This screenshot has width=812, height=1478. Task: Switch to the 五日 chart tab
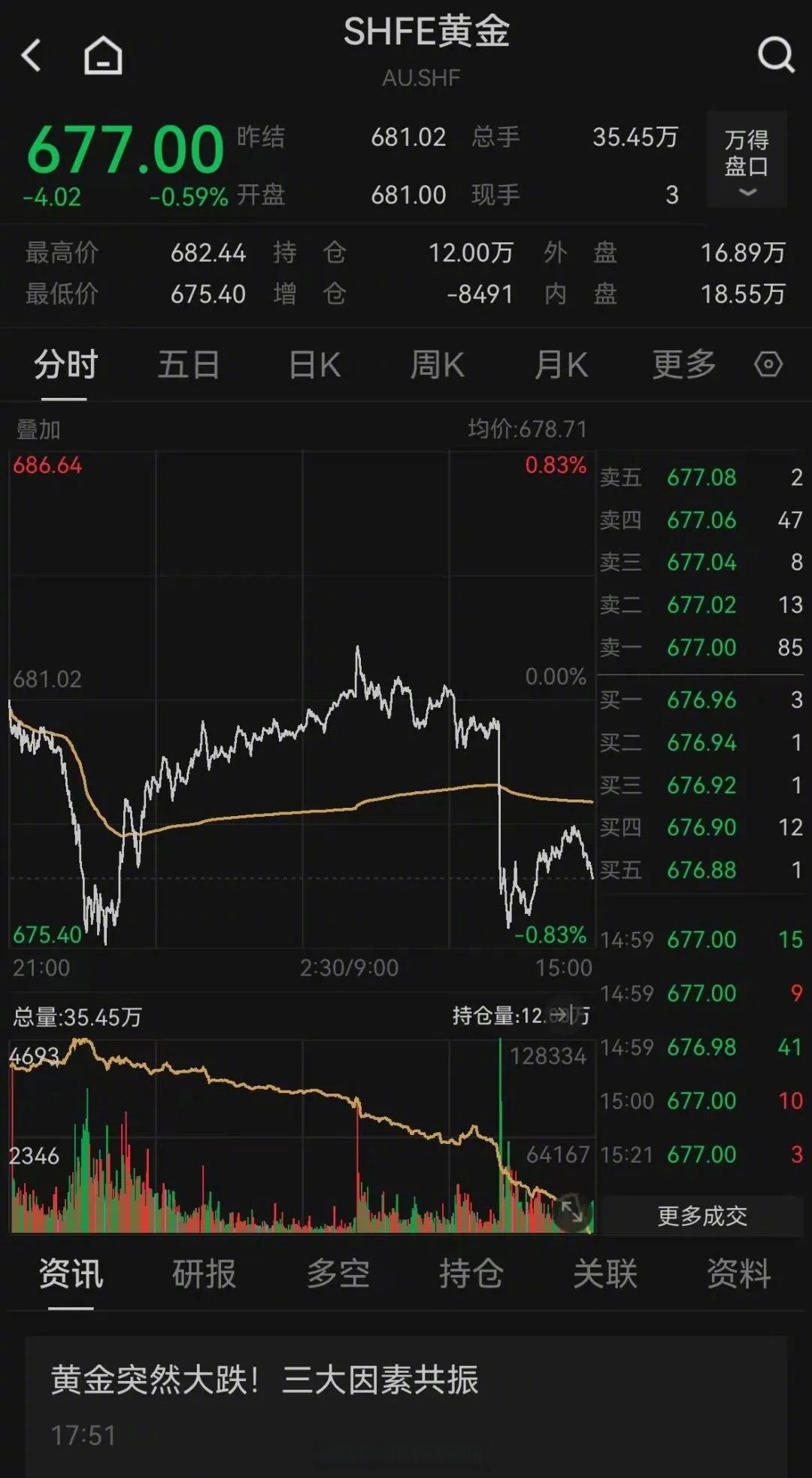pos(189,364)
